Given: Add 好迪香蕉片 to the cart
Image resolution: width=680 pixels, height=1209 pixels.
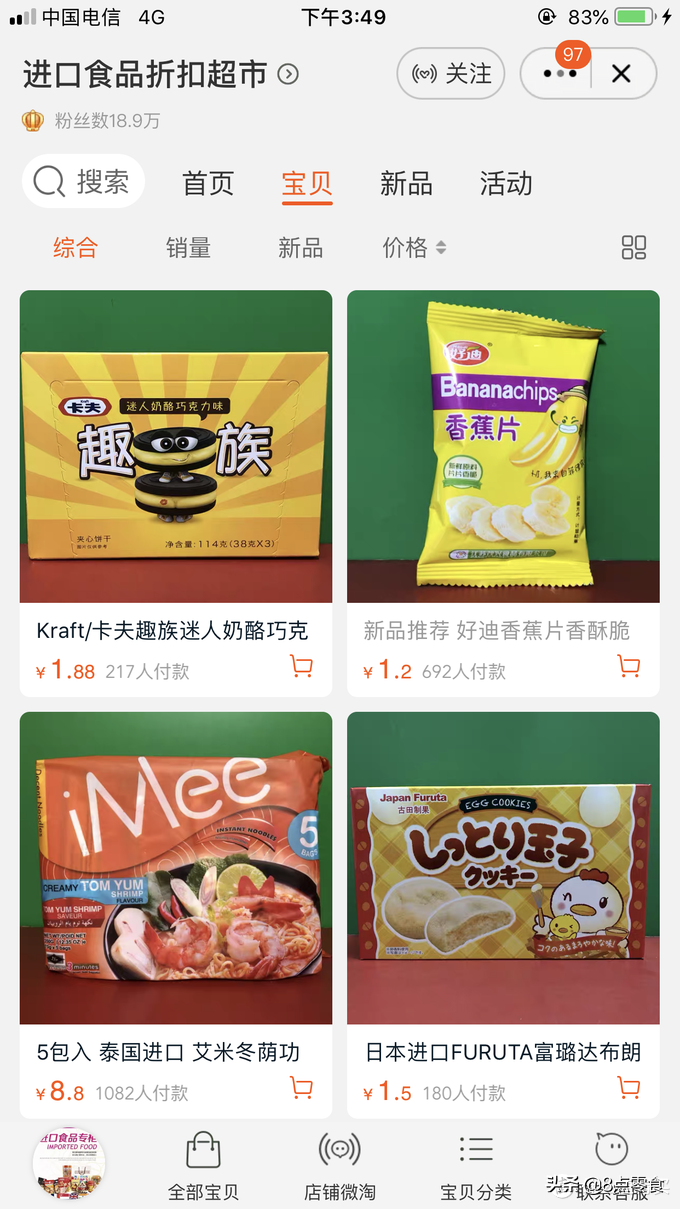Looking at the screenshot, I should 629,667.
